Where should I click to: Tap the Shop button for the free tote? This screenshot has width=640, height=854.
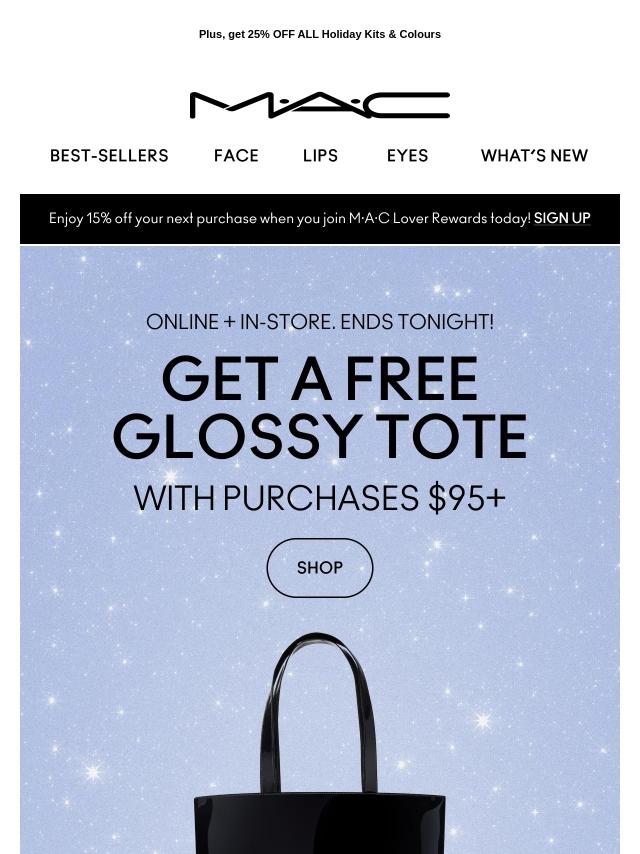(320, 568)
